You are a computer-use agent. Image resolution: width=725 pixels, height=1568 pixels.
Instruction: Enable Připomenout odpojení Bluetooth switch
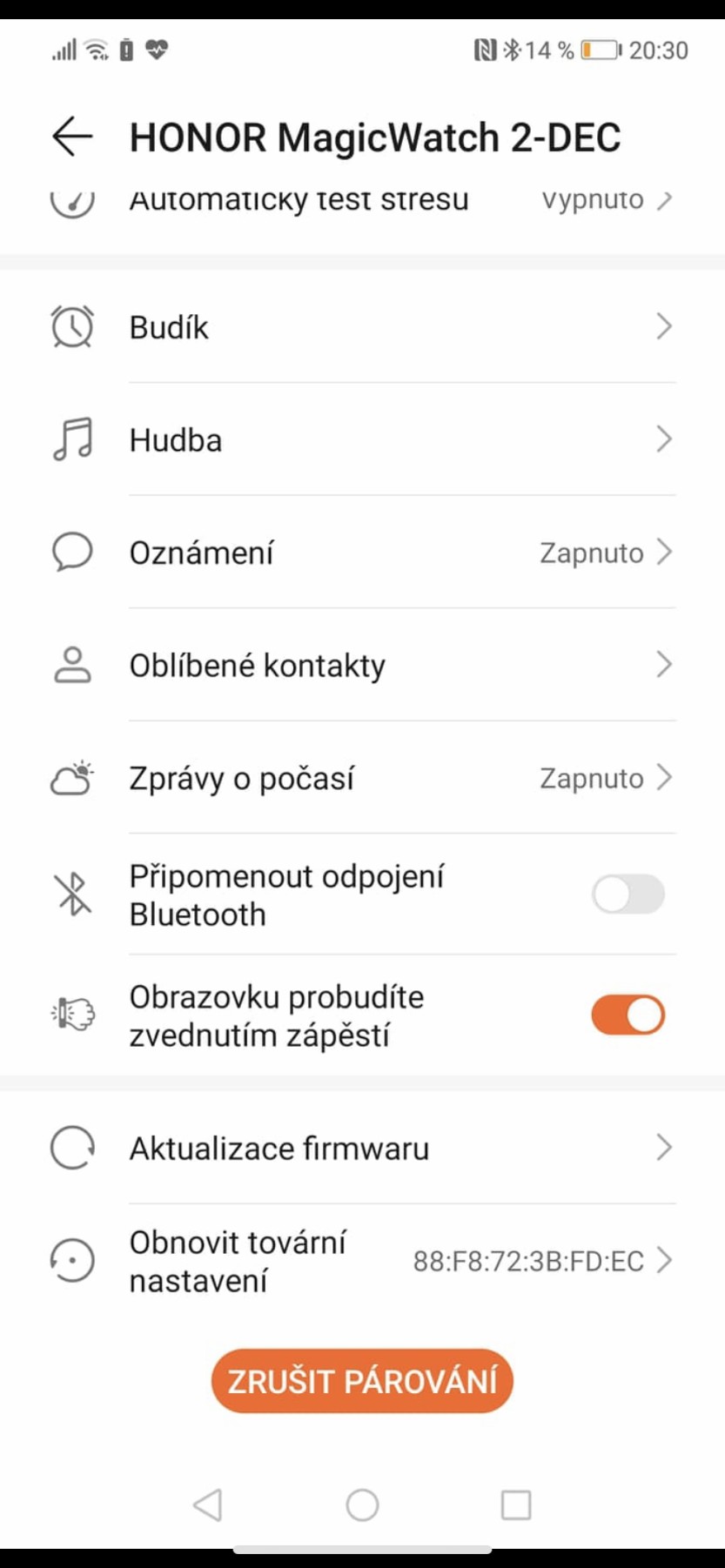click(x=628, y=895)
